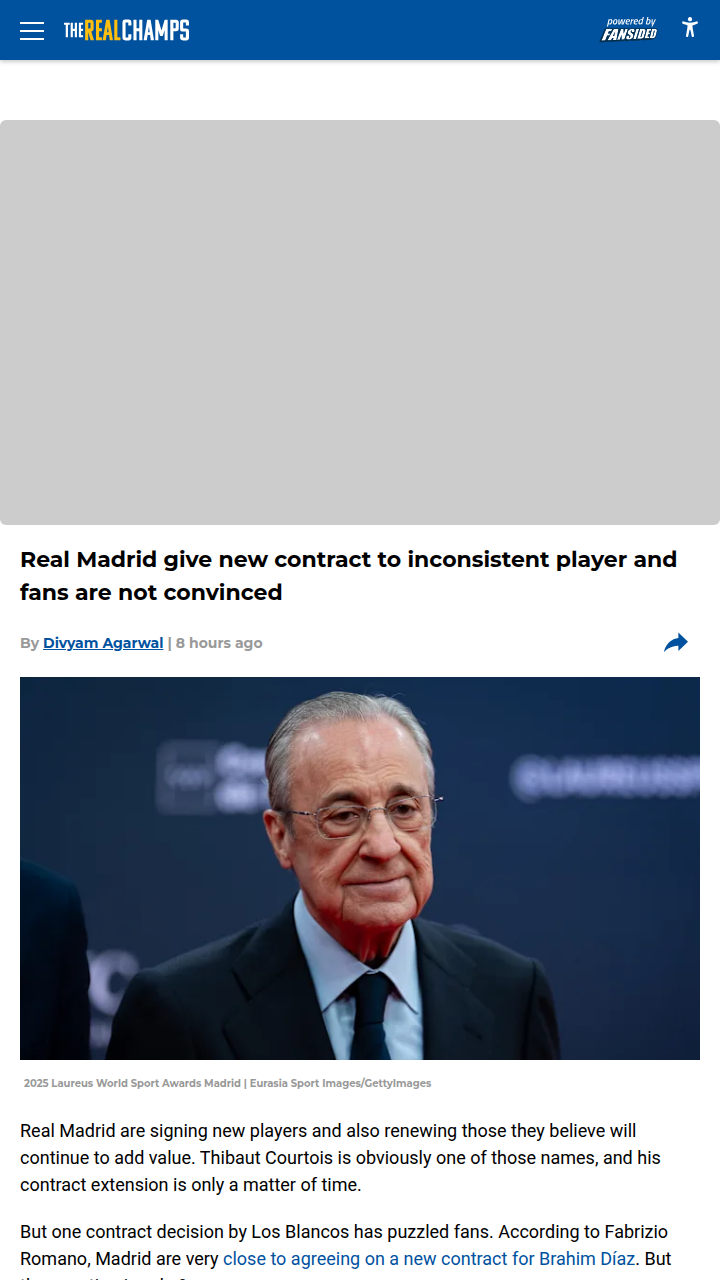The image size is (720, 1280).
Task: Go to The Real Champs homepage
Action: [x=126, y=30]
